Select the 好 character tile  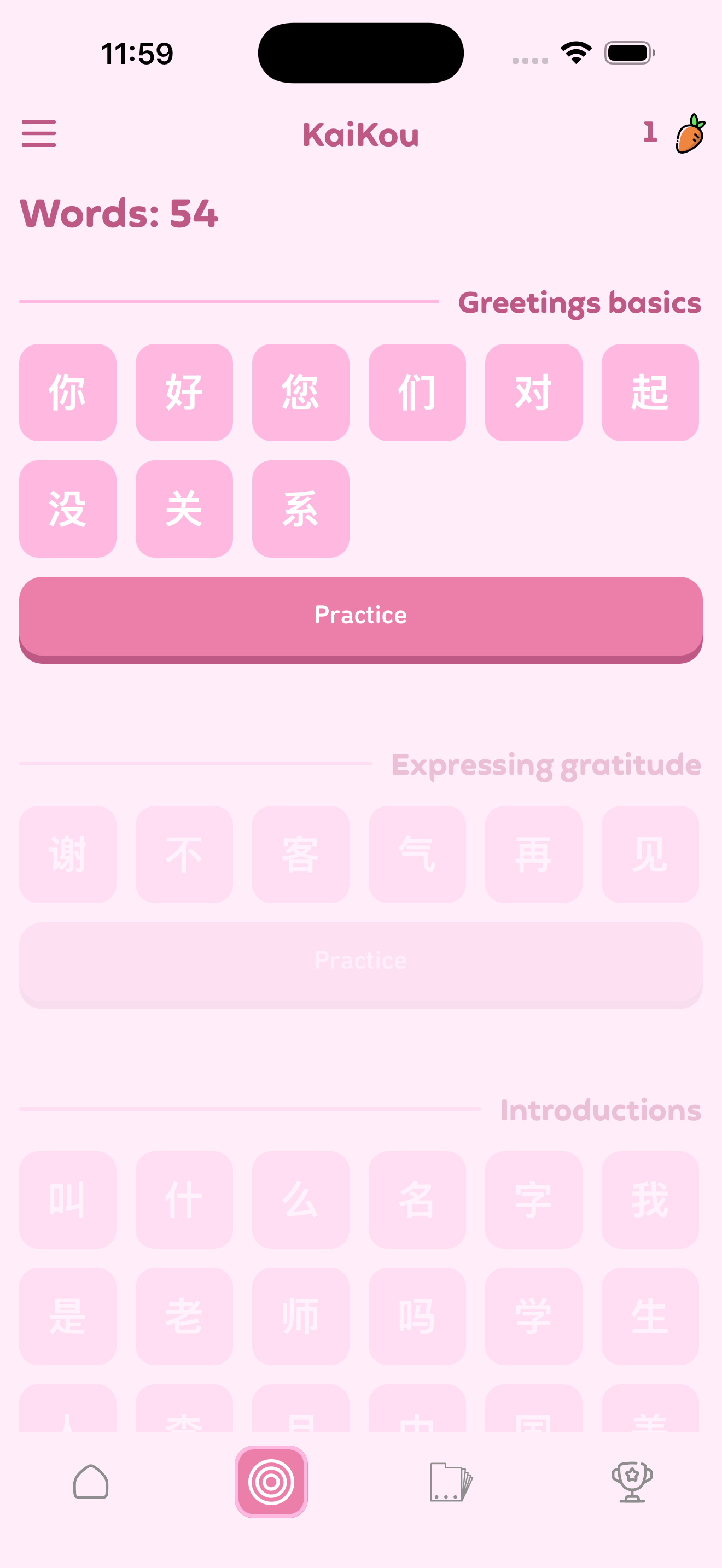(x=184, y=392)
